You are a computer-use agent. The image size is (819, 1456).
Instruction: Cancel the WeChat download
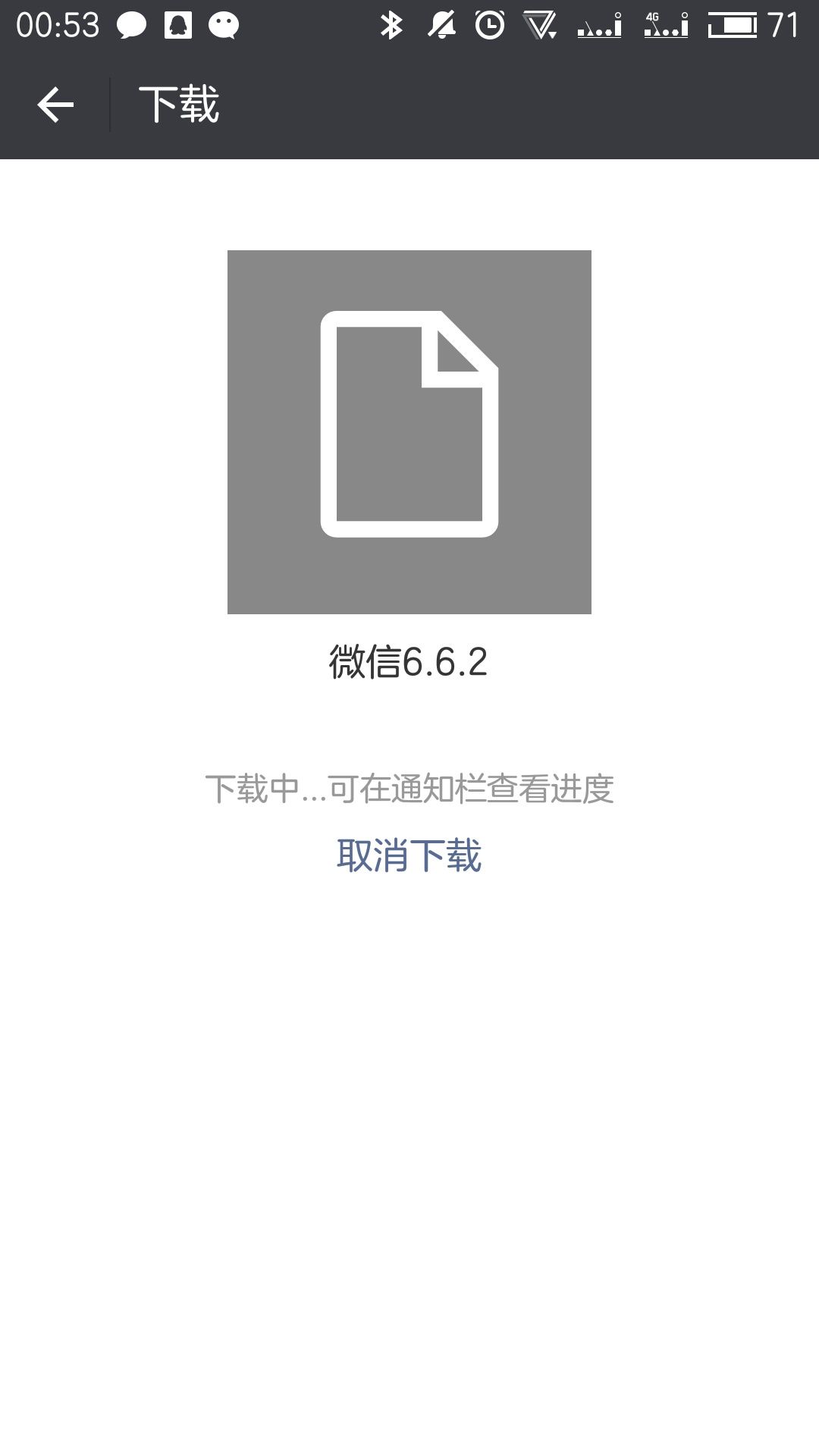point(408,853)
